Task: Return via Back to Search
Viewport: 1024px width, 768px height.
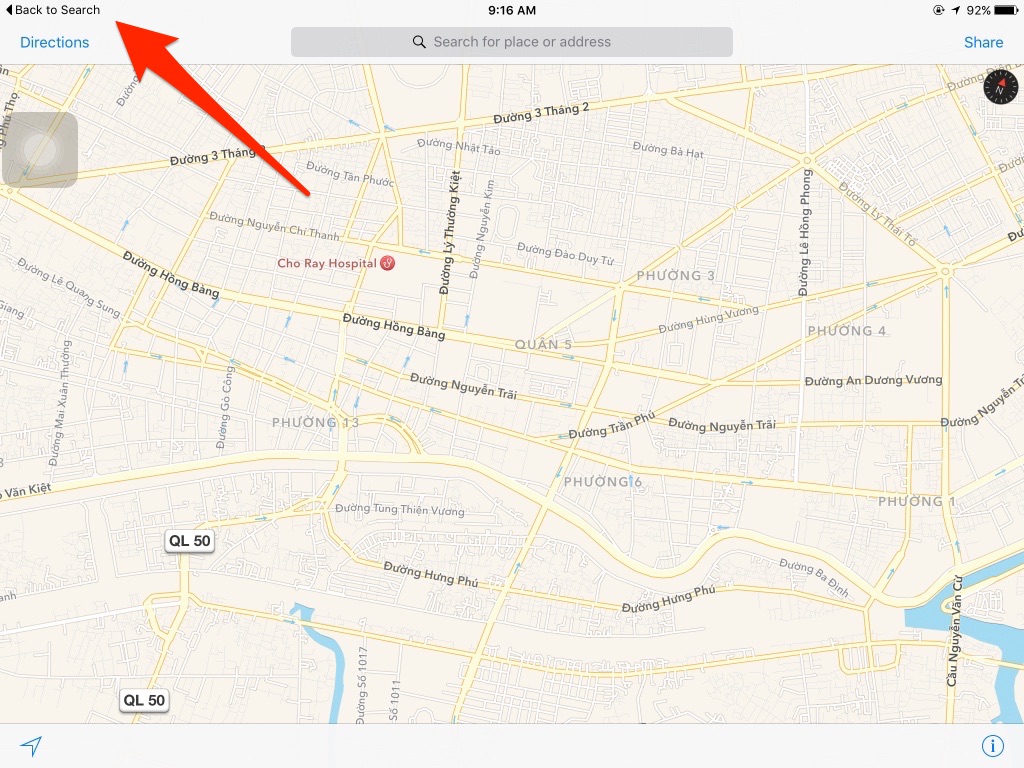Action: [x=54, y=10]
